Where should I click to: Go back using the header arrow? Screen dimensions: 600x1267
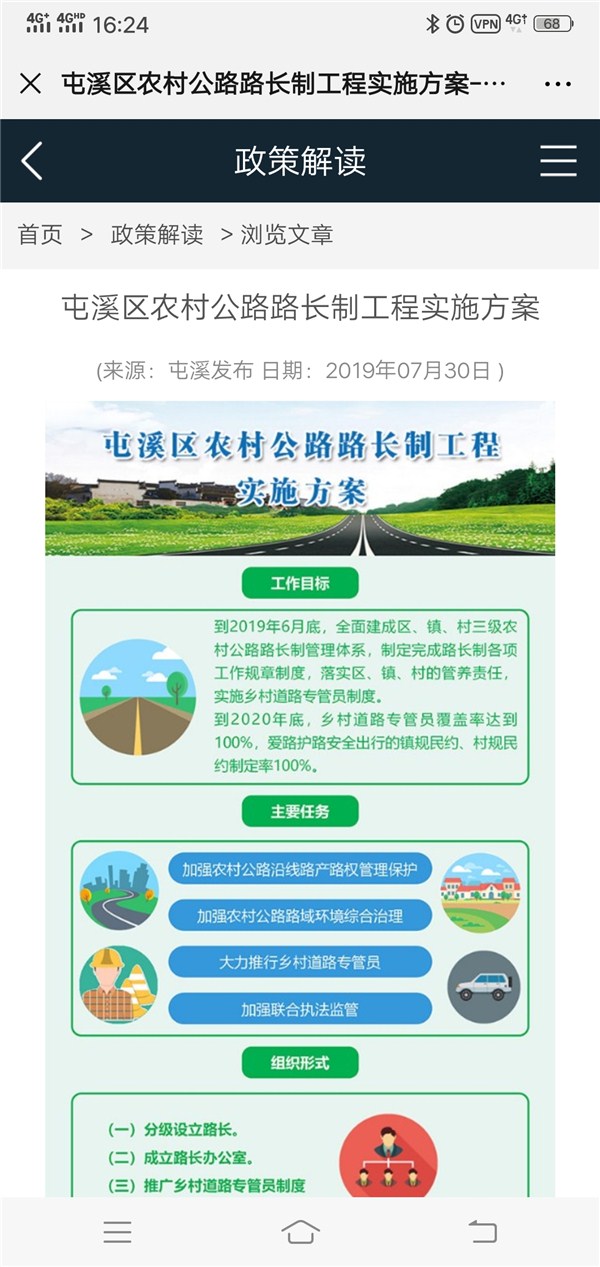(x=32, y=161)
